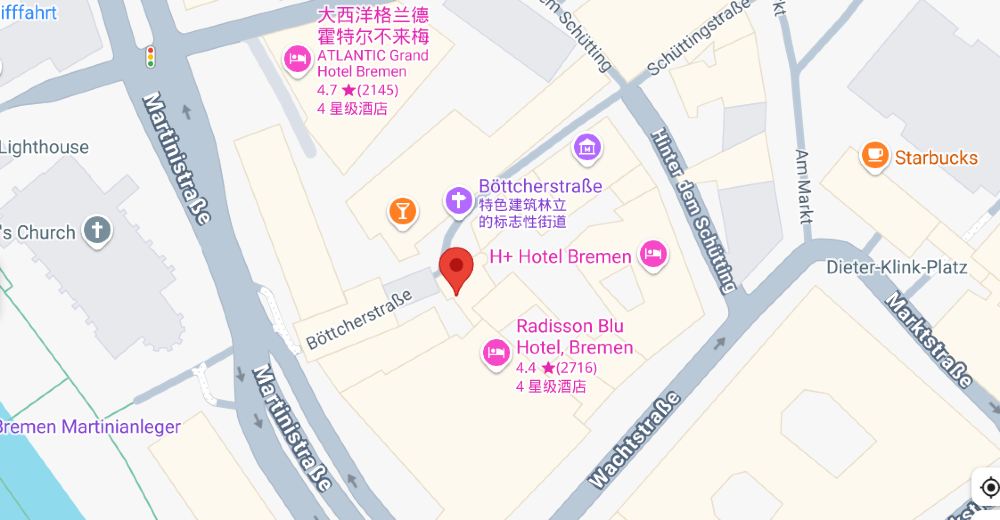Open the Starbucks cafe marker
1000x520 pixels.
(874, 155)
